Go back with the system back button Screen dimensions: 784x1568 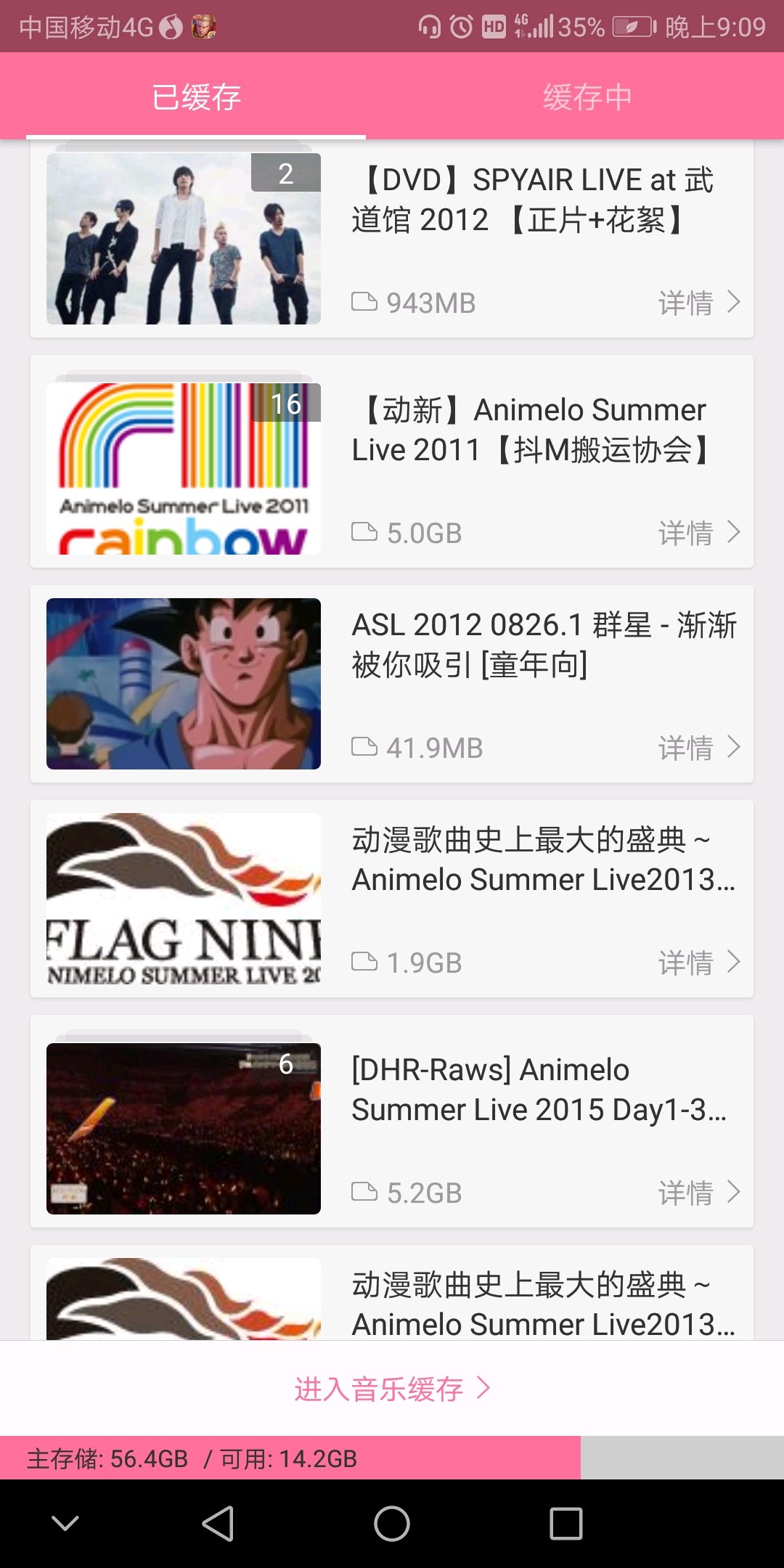218,1523
